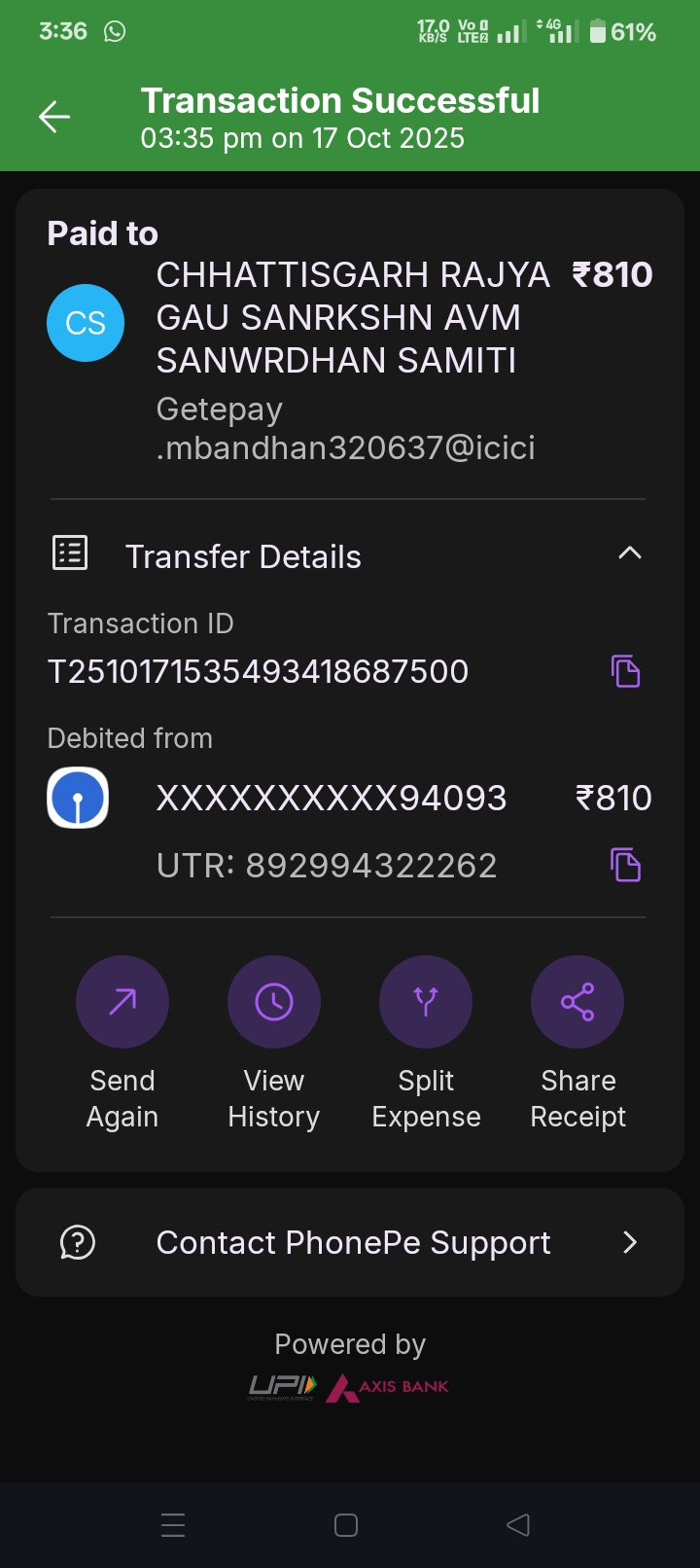Viewport: 700px width, 1568px height.
Task: Tap the system home button
Action: [346, 1524]
